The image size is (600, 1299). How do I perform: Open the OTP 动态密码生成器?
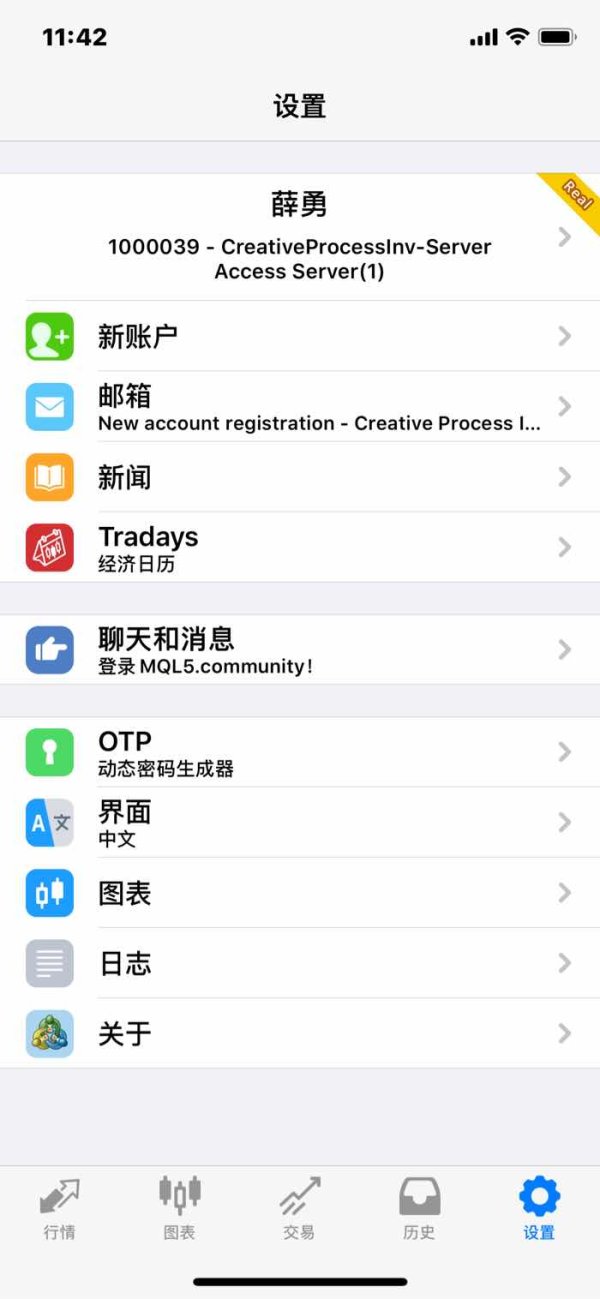(x=300, y=752)
